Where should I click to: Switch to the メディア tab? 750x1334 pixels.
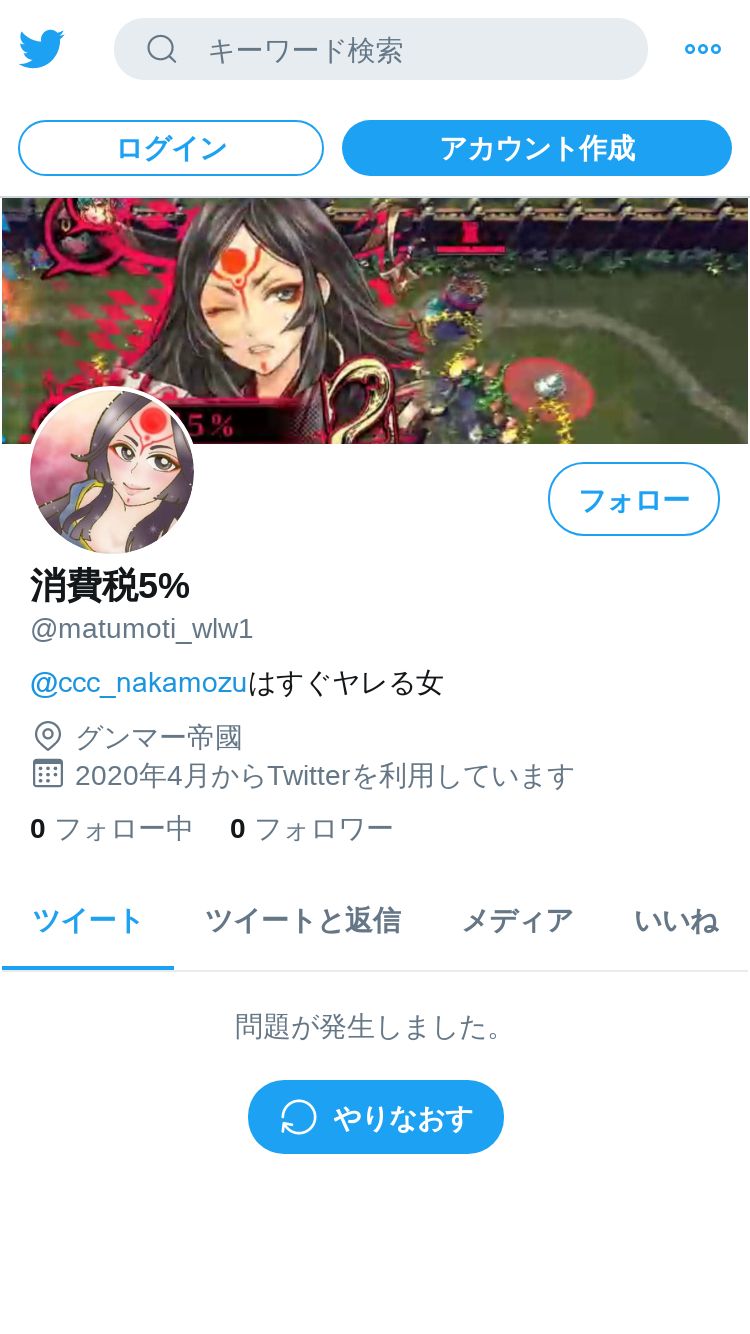517,921
